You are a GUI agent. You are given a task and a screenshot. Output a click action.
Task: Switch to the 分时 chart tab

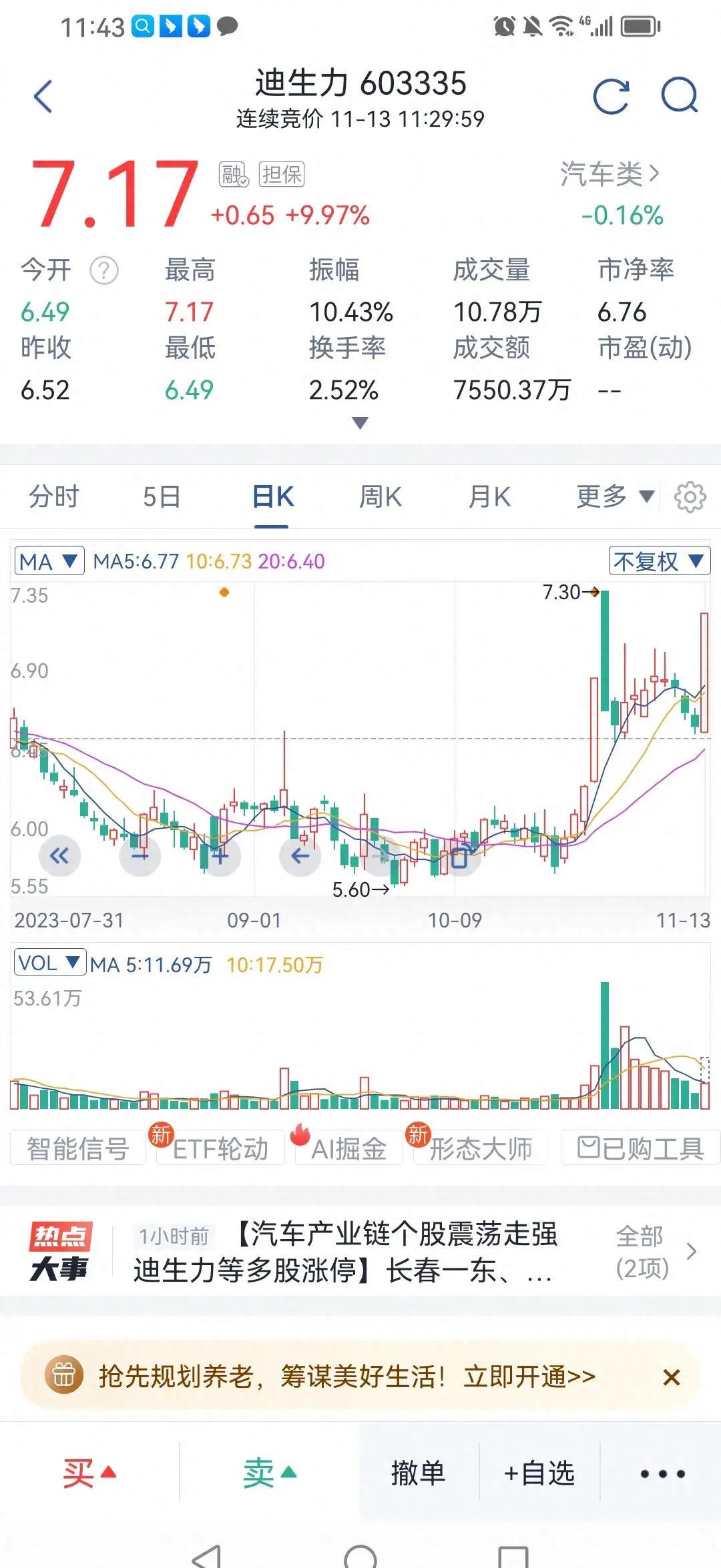click(52, 496)
